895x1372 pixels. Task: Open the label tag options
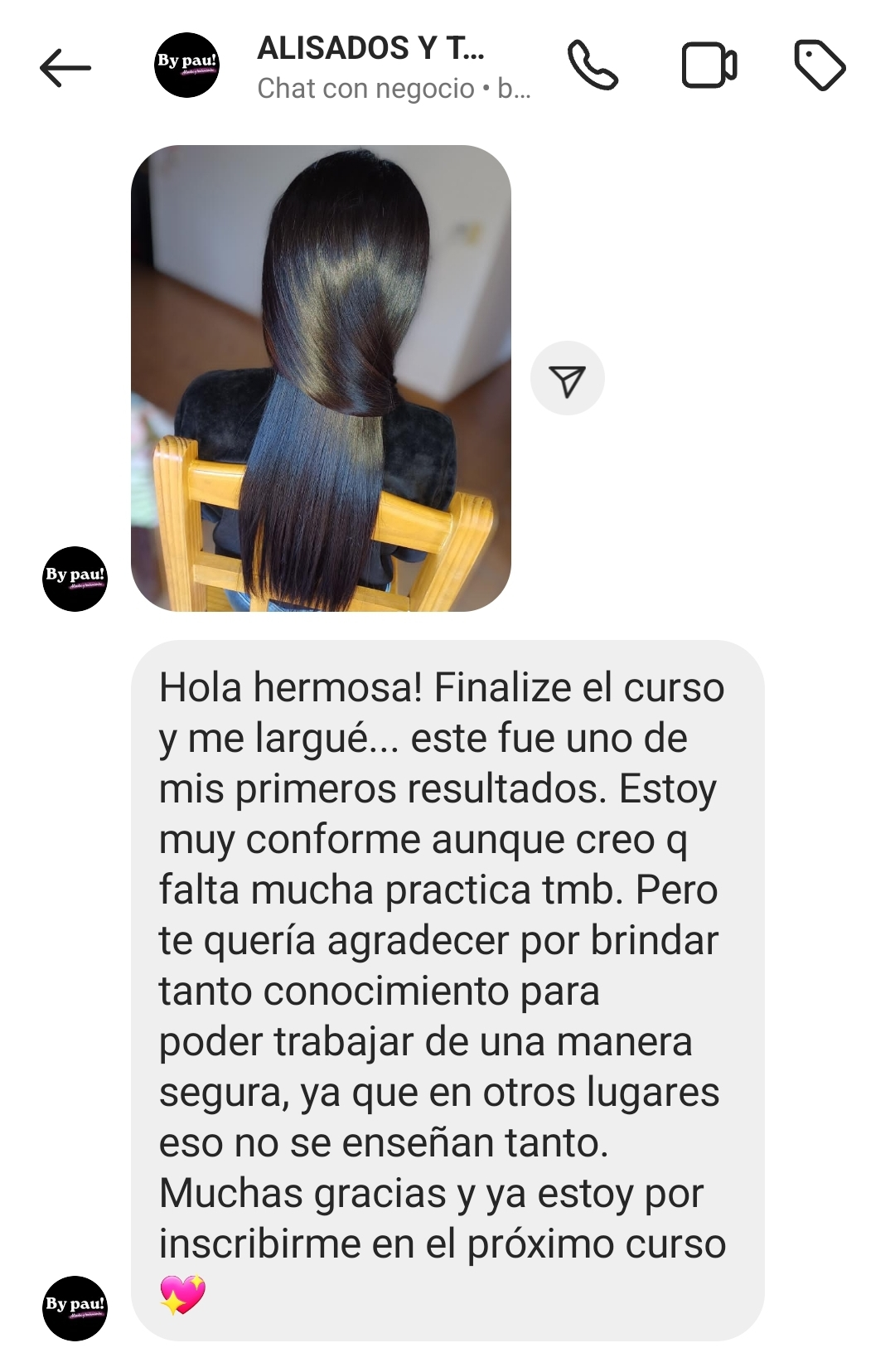click(820, 65)
